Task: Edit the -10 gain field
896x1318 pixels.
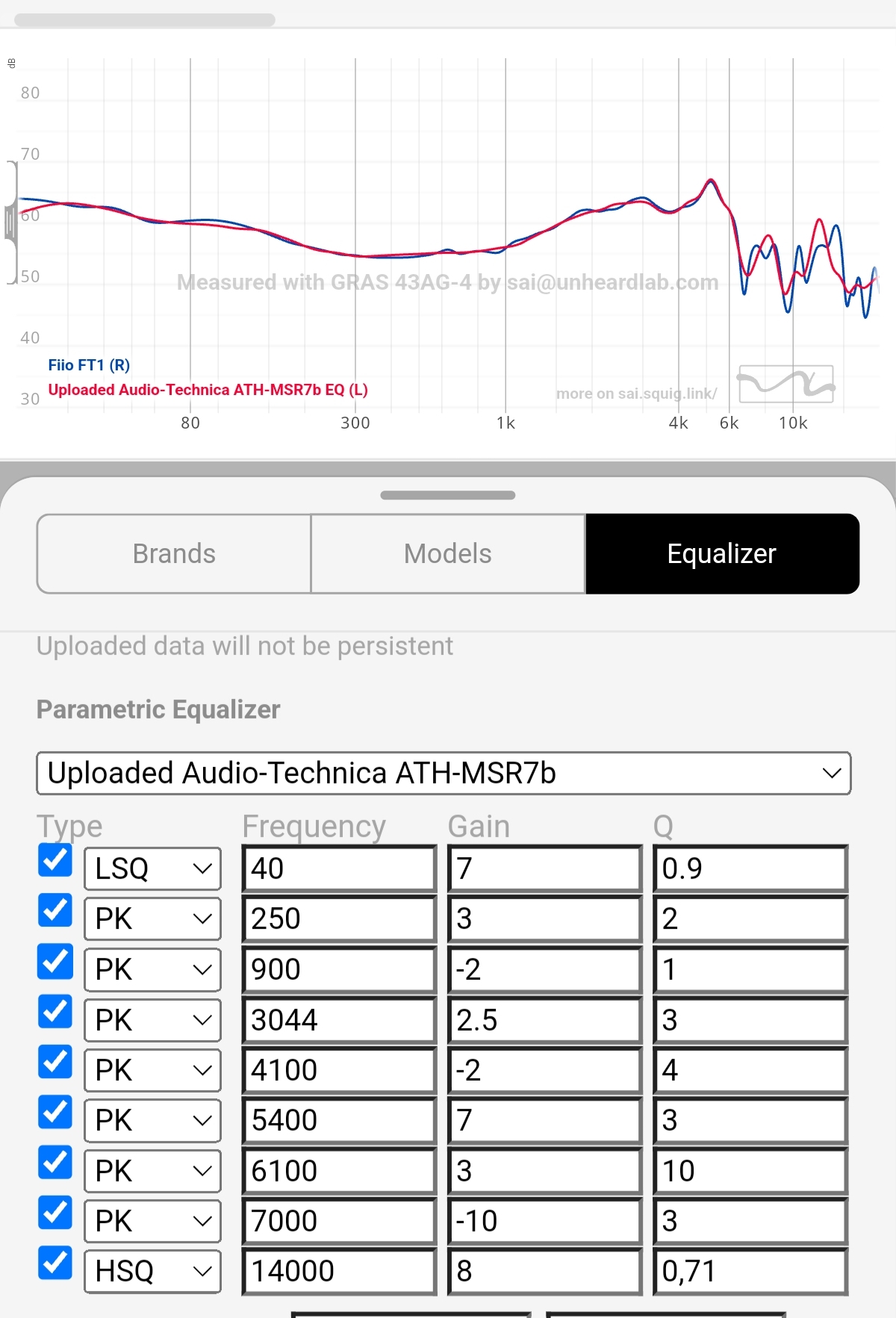Action: (545, 1221)
